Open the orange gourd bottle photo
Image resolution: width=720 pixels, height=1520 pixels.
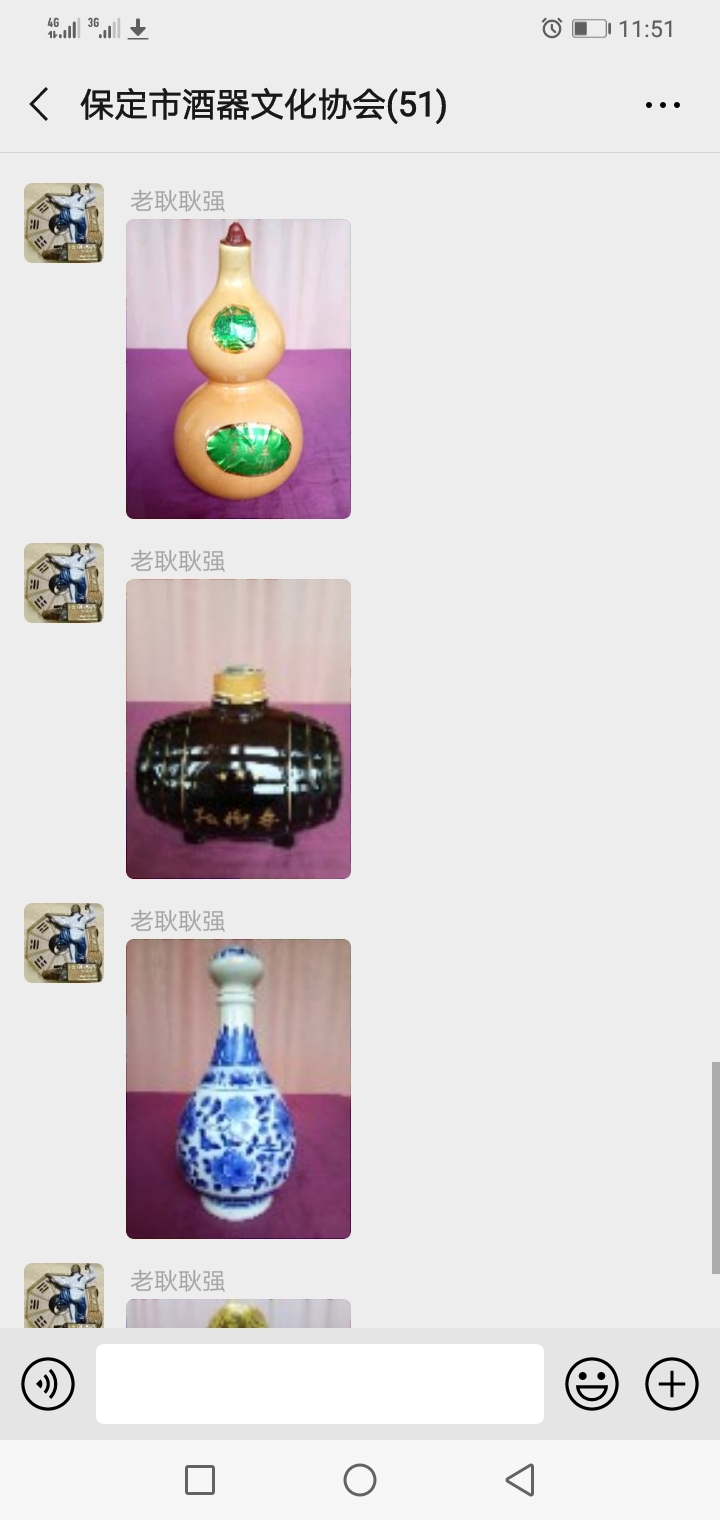[238, 369]
